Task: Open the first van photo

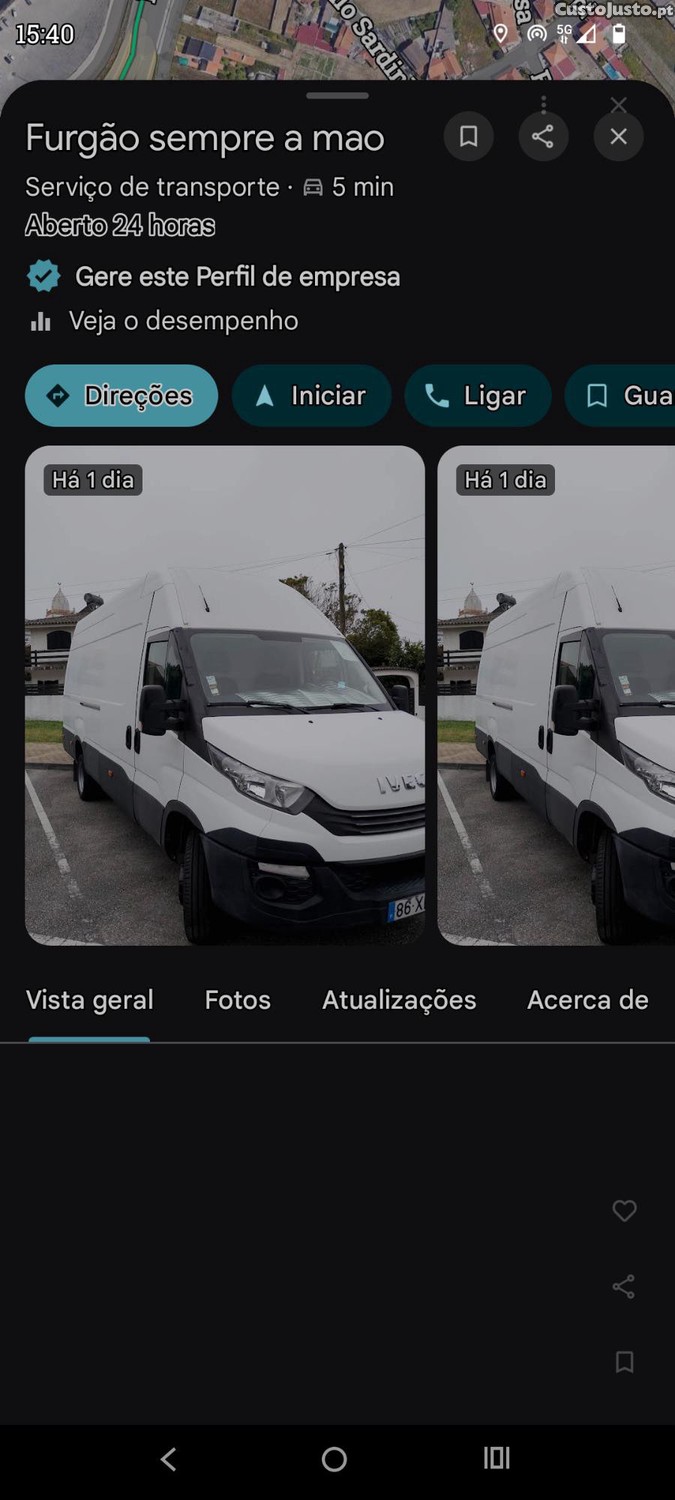Action: pyautogui.click(x=225, y=695)
